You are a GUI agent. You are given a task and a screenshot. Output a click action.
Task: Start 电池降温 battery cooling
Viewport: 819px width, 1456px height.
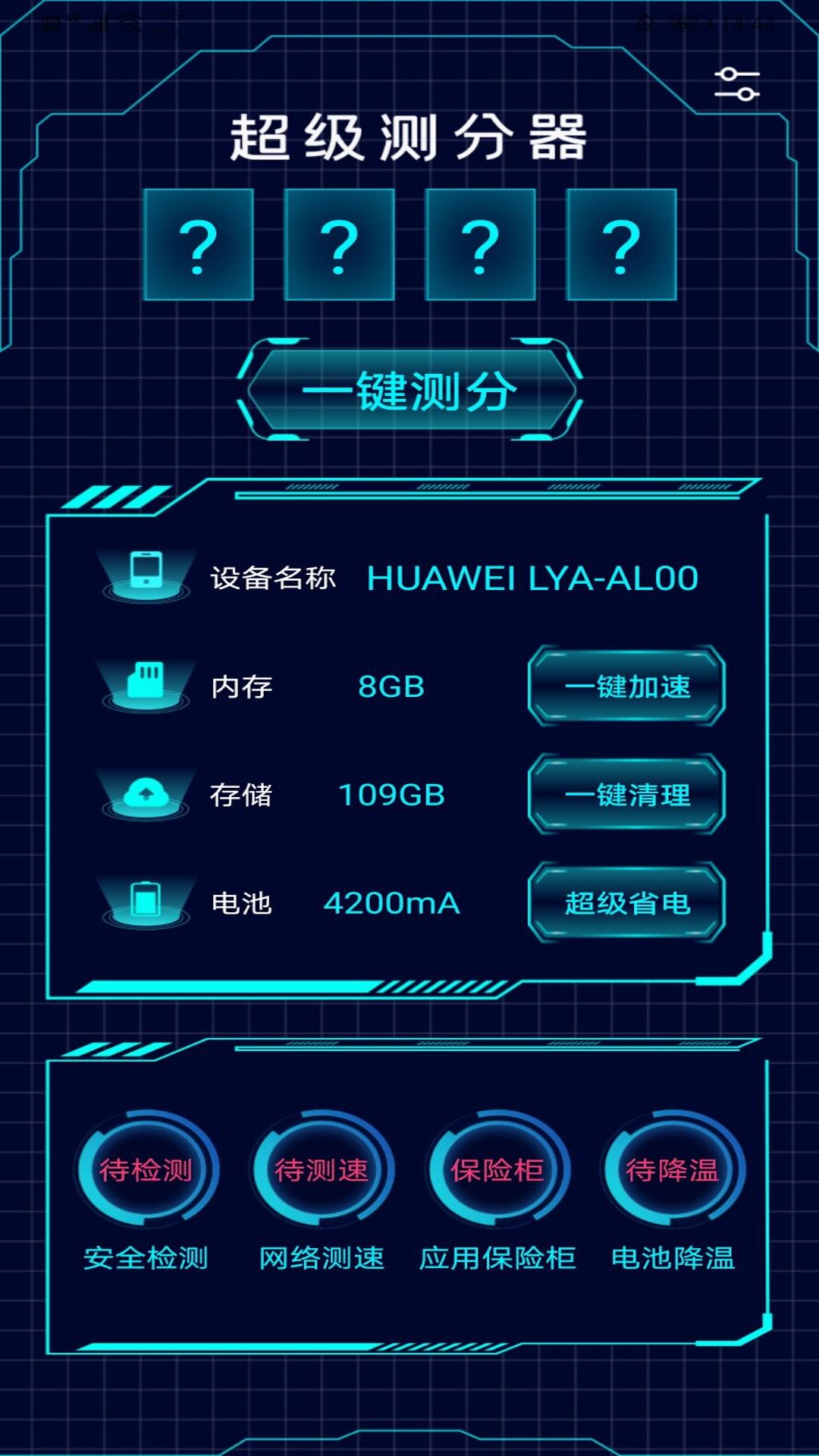point(673,1170)
